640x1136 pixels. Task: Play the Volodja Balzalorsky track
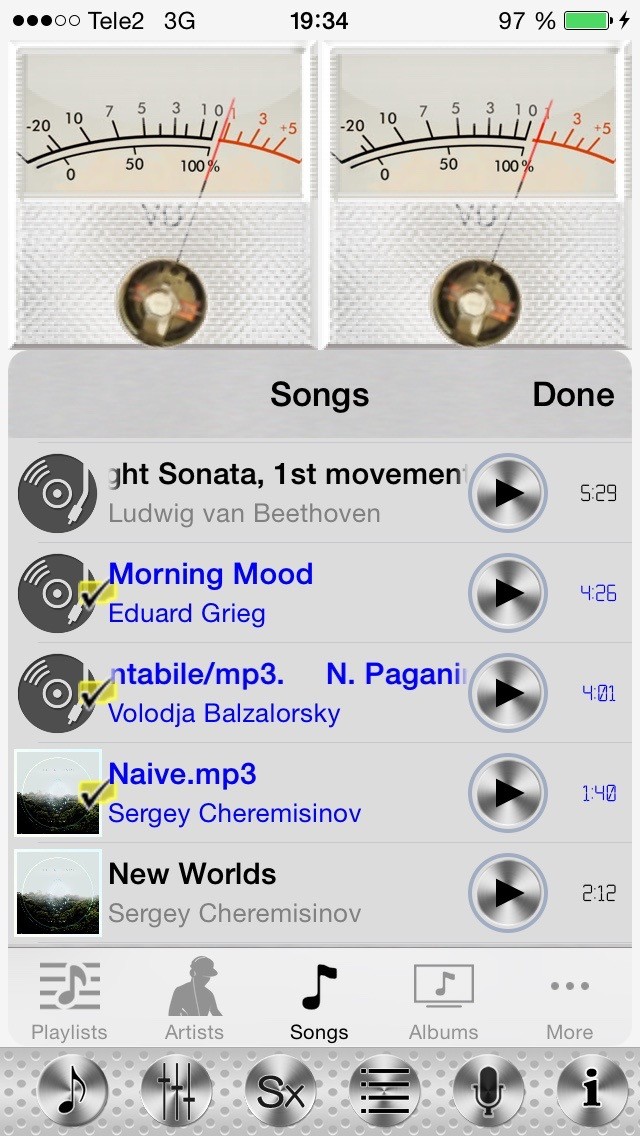coord(508,693)
